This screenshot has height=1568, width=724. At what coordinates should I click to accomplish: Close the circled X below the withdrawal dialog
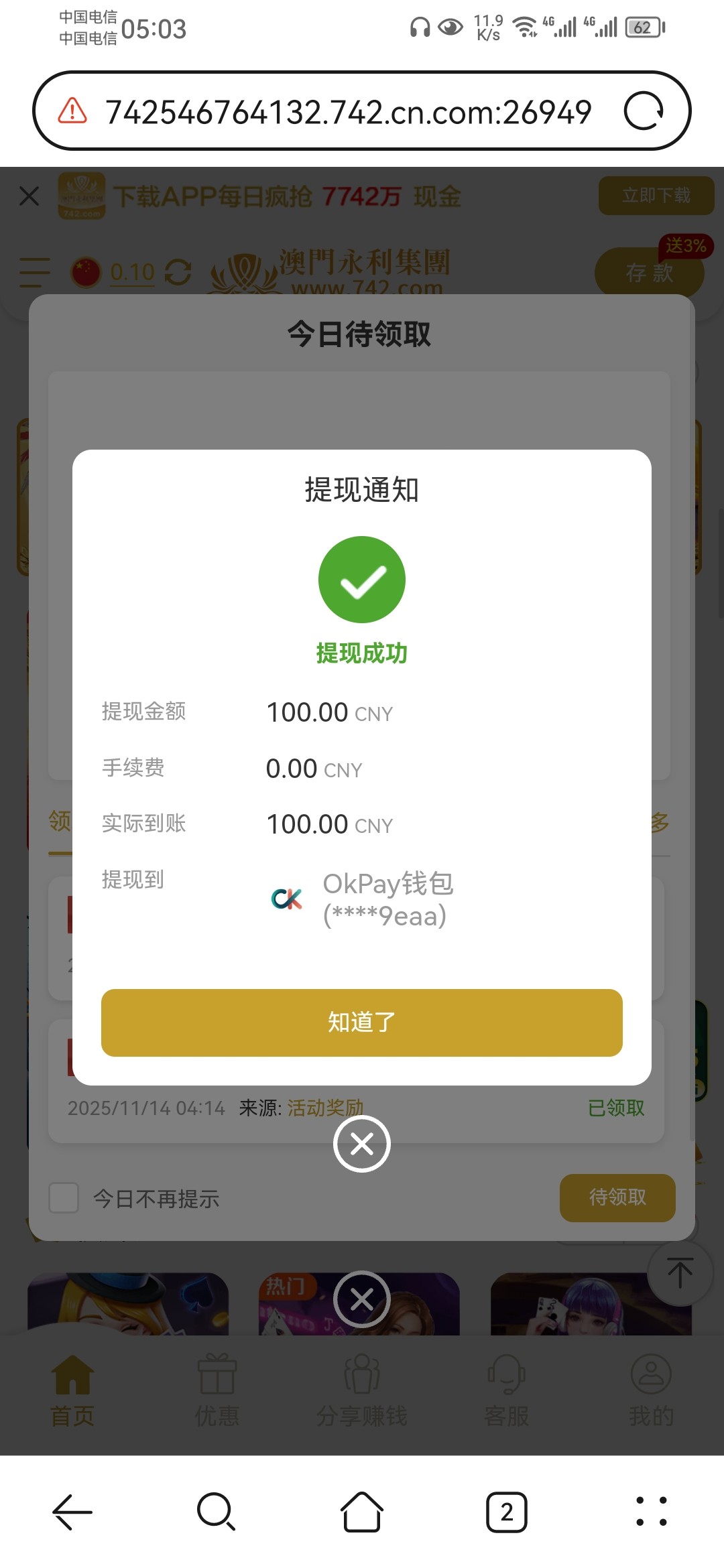[361, 1144]
